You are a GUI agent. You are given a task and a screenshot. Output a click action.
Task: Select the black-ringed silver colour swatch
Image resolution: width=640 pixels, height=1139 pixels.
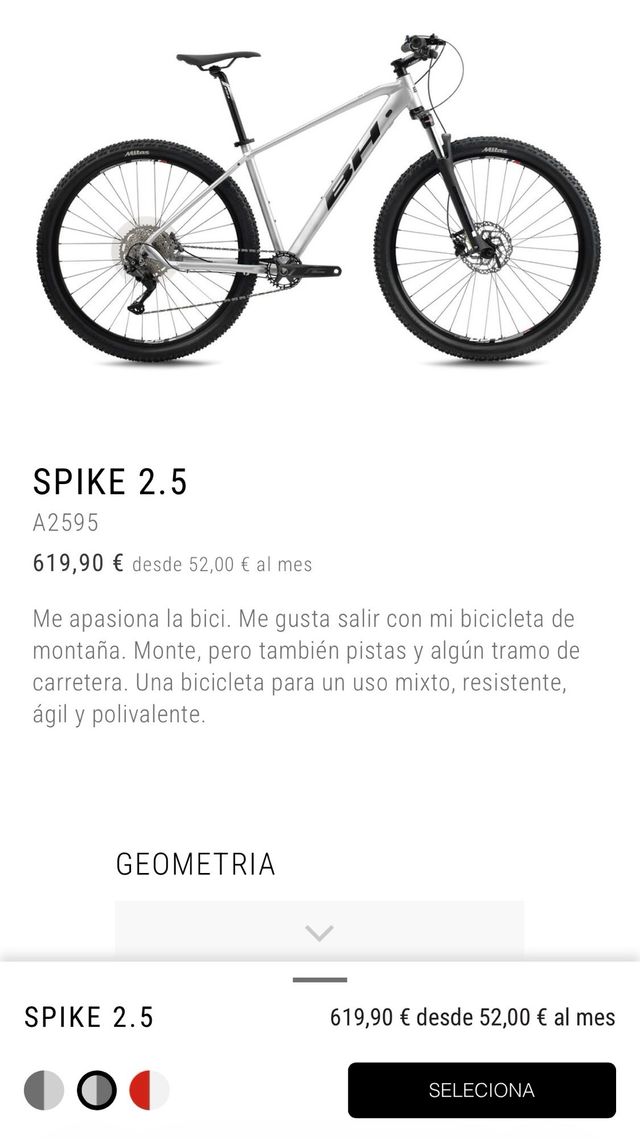click(x=97, y=1090)
